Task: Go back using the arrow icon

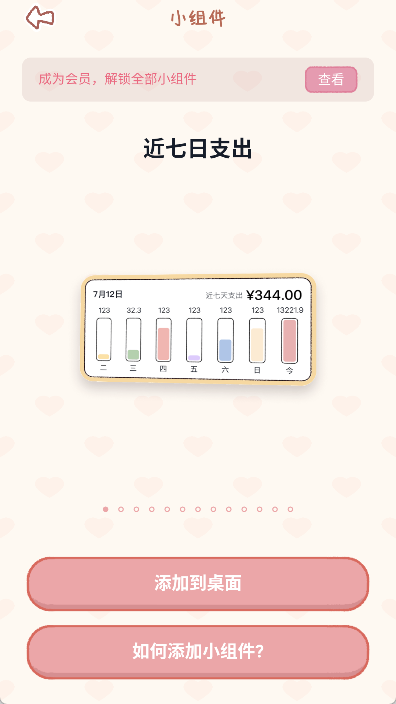Action: (40, 18)
